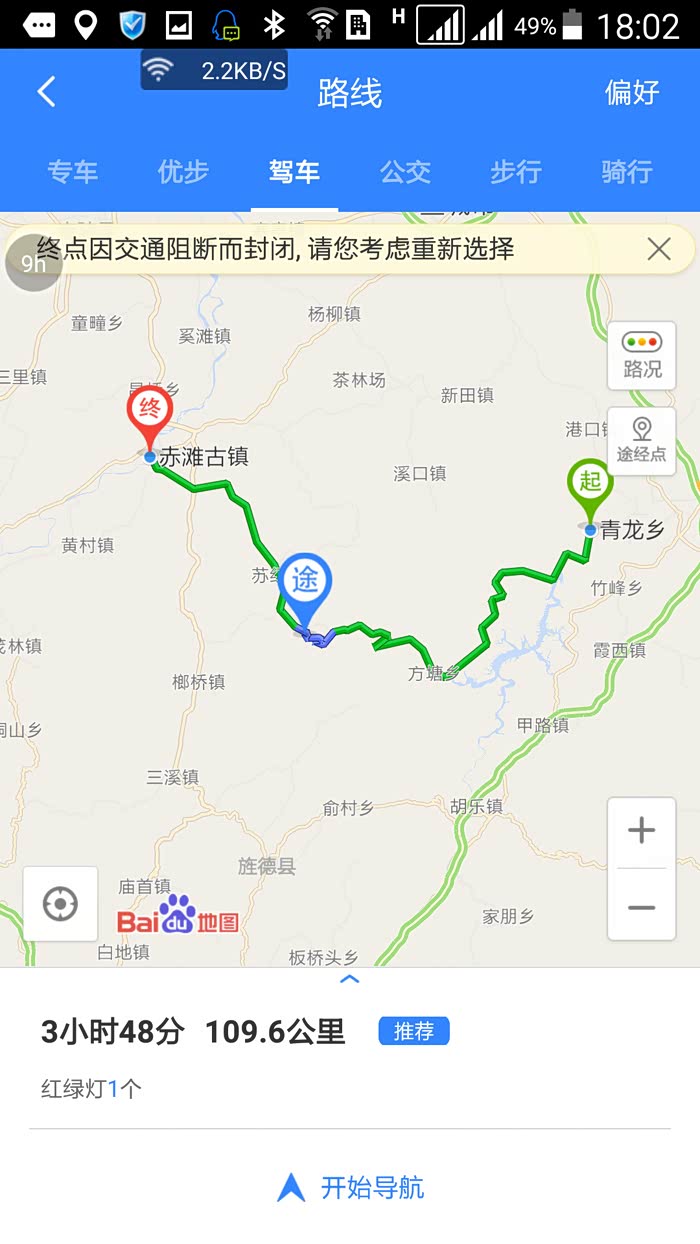This screenshot has height=1244, width=700.
Task: Add a 途经点 waypoint
Action: (x=642, y=441)
